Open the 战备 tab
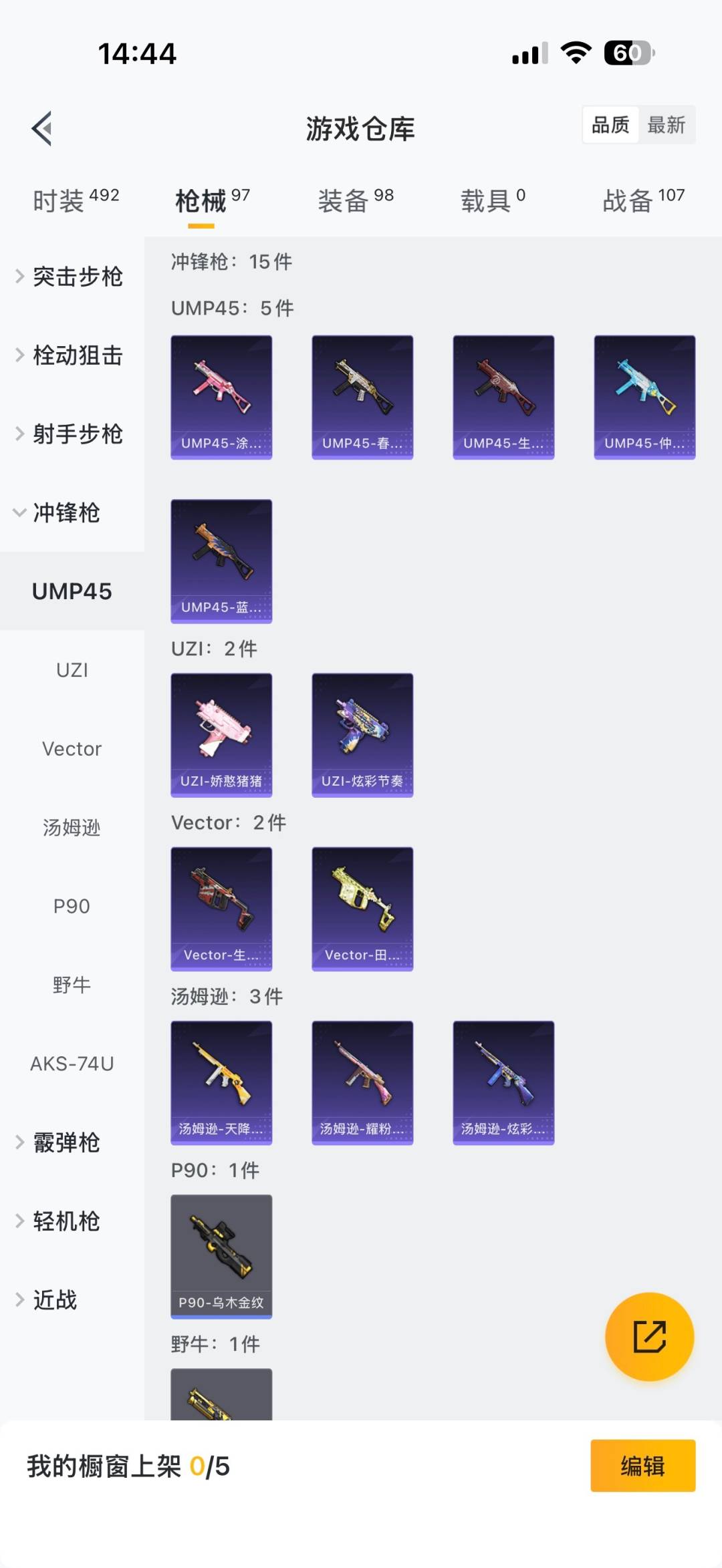Image resolution: width=722 pixels, height=1568 pixels. 643,200
